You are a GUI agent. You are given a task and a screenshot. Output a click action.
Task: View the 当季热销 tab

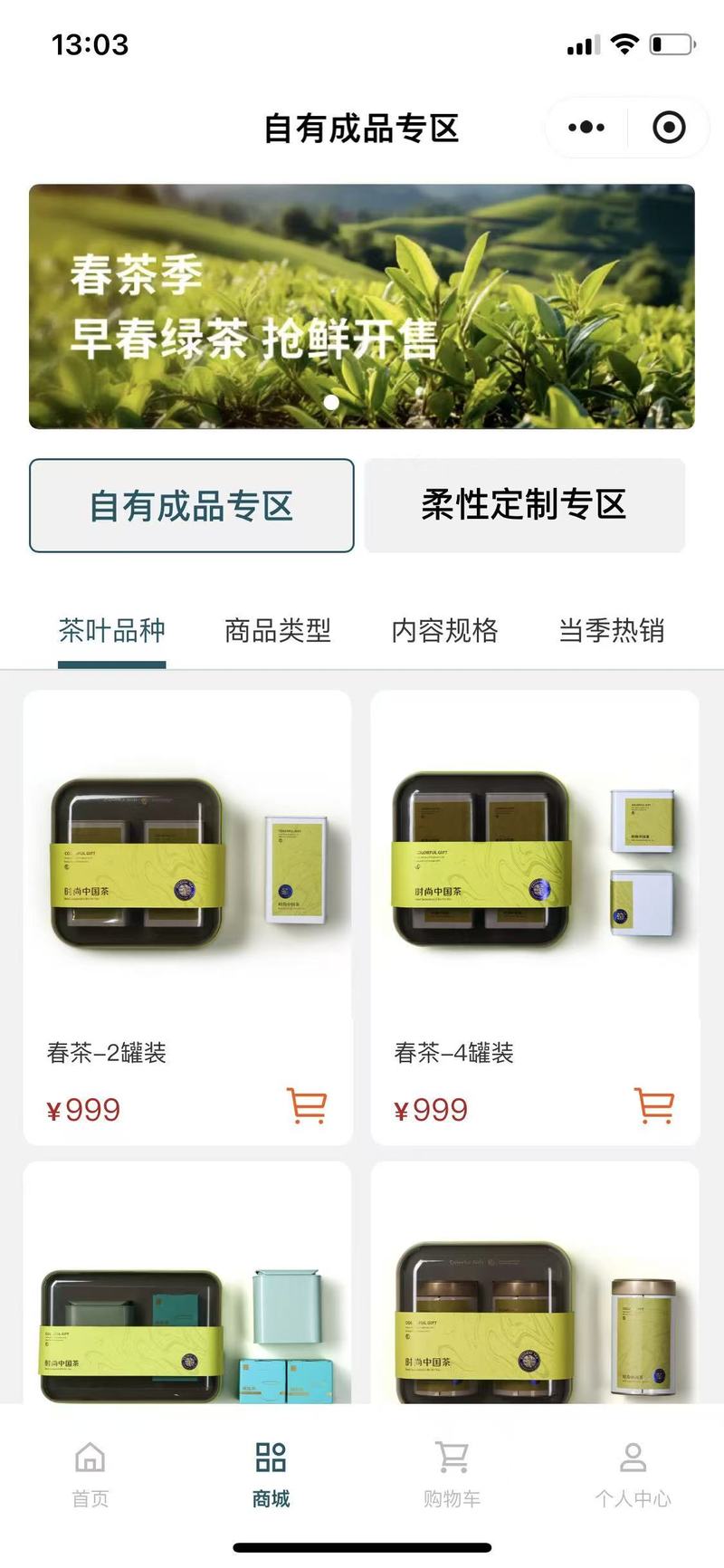point(611,630)
